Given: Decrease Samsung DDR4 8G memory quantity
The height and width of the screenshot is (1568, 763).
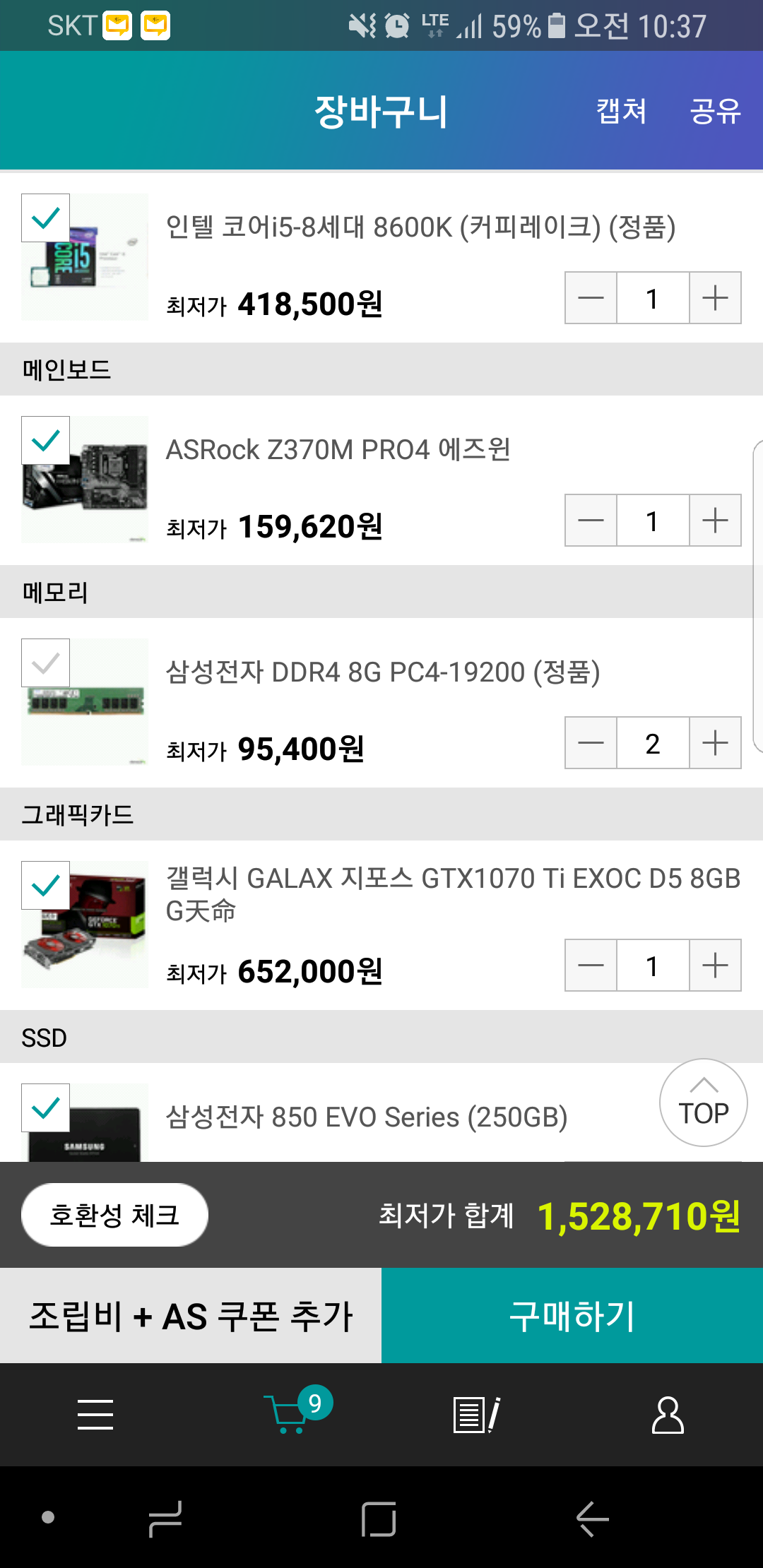Looking at the screenshot, I should coord(591,743).
